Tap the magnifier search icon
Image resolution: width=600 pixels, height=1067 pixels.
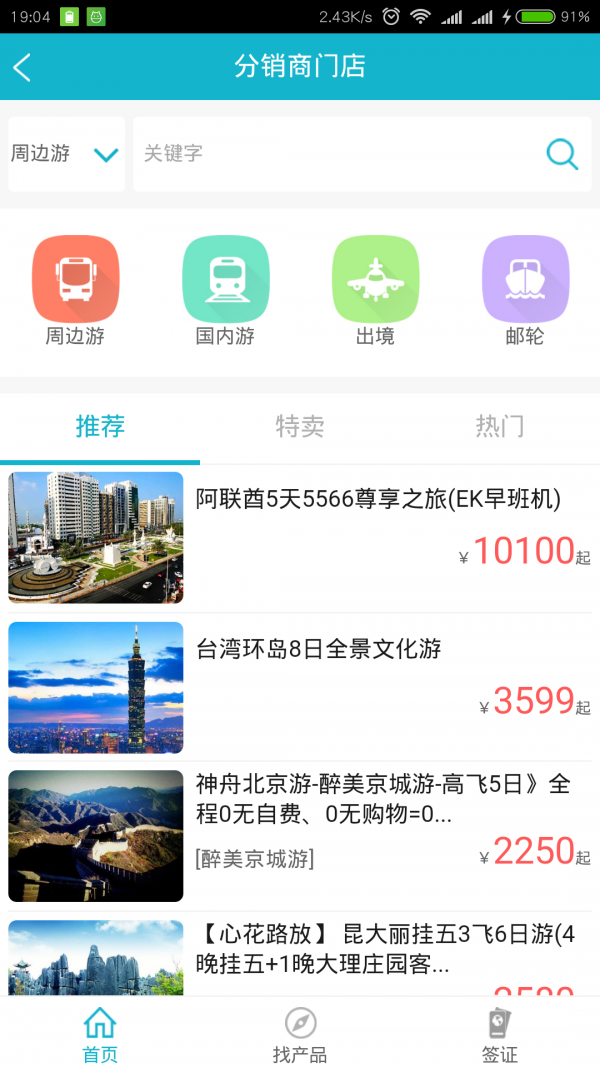562,154
